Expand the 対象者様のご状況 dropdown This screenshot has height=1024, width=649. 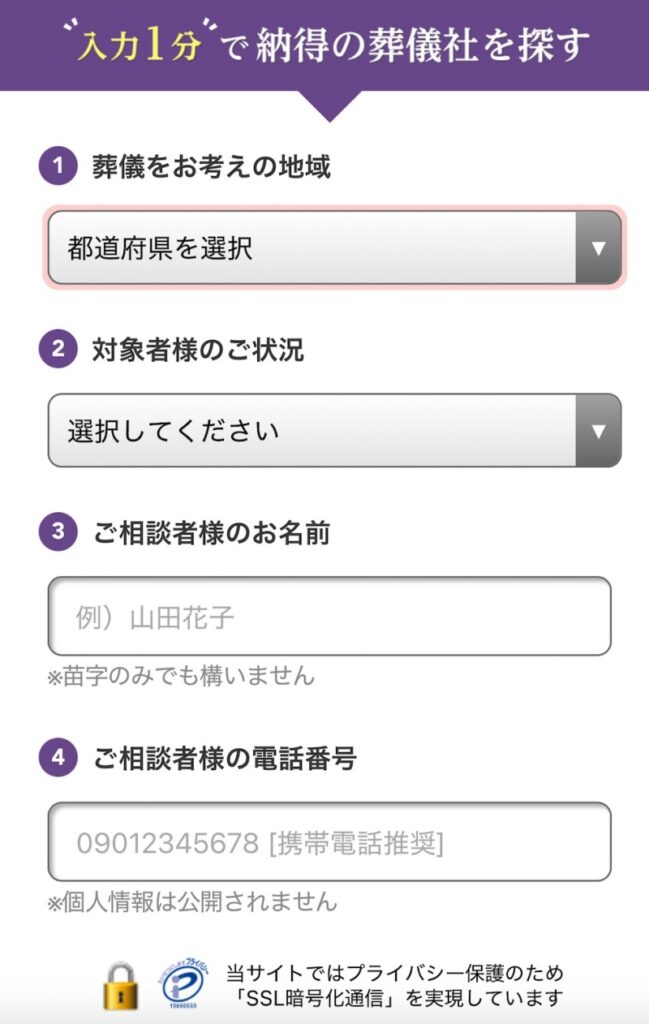tap(334, 431)
